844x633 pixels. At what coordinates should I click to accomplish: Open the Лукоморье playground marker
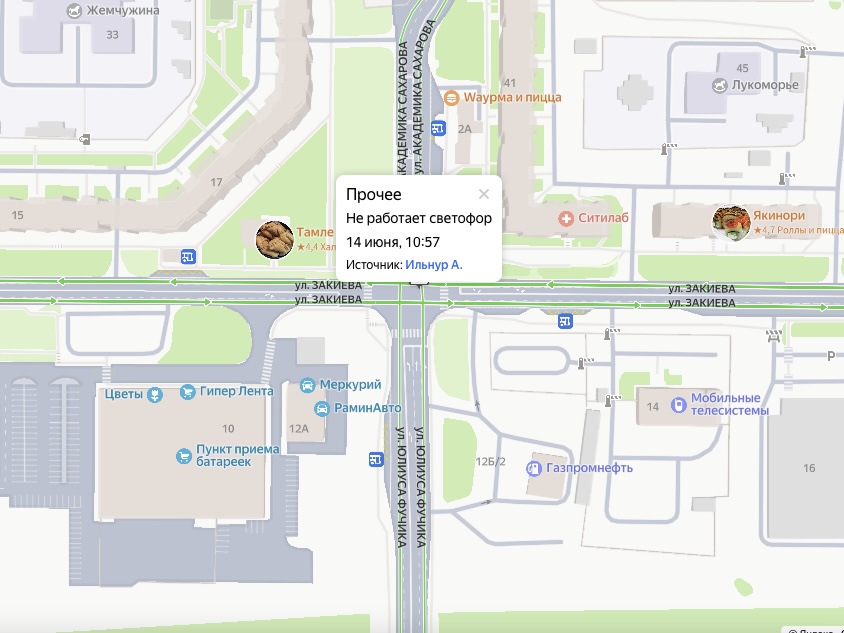tap(718, 85)
